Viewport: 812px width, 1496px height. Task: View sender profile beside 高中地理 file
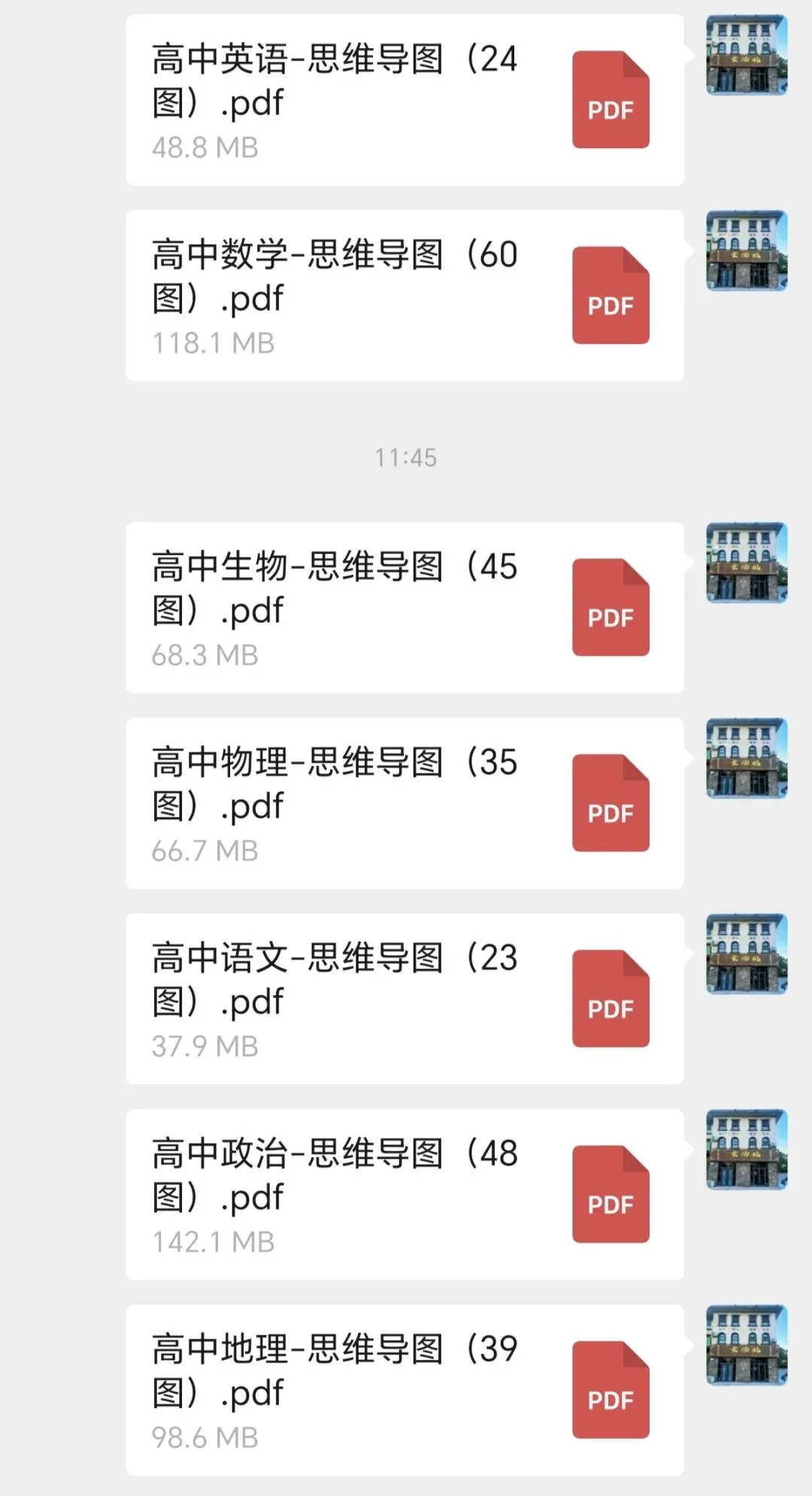click(x=746, y=1345)
